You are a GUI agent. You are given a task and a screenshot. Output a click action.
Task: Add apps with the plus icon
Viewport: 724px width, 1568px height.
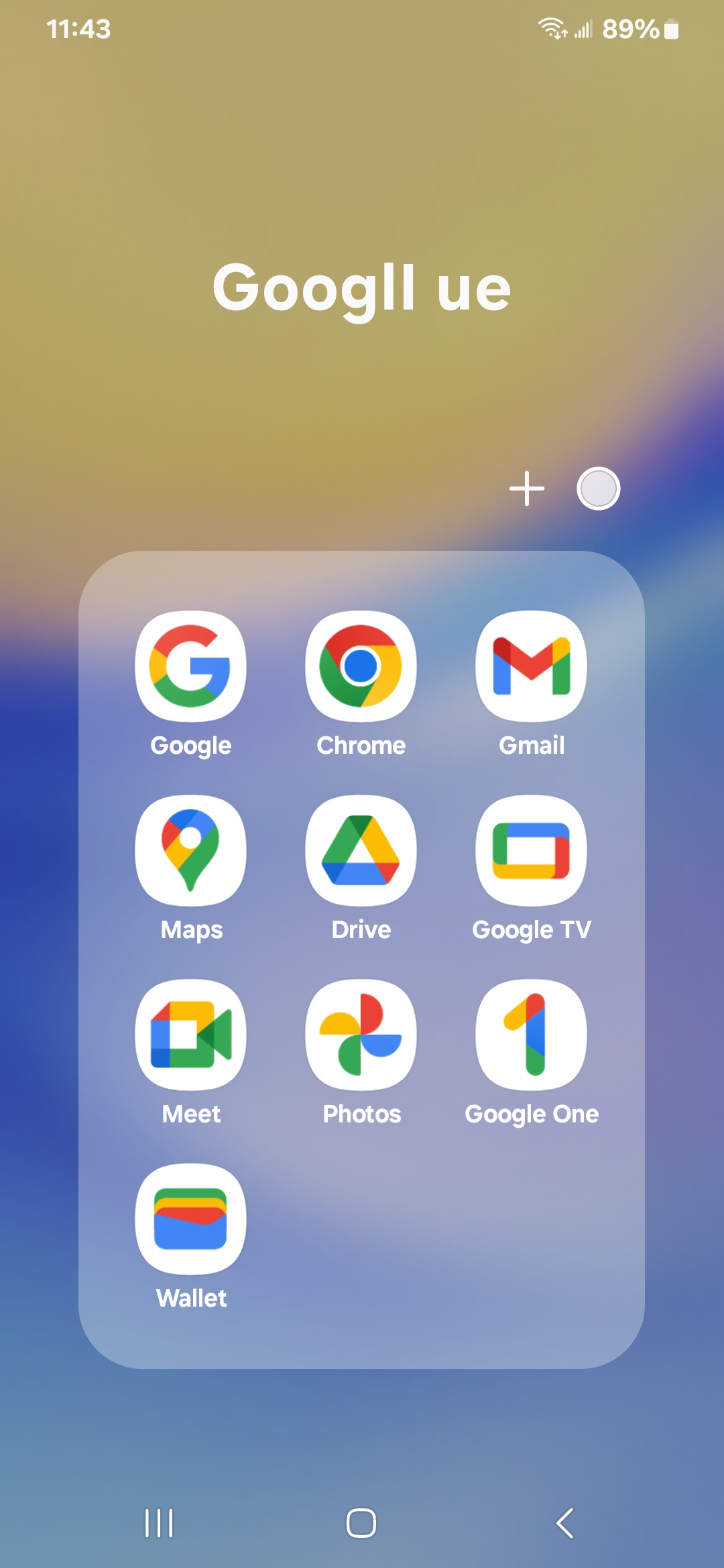click(527, 488)
